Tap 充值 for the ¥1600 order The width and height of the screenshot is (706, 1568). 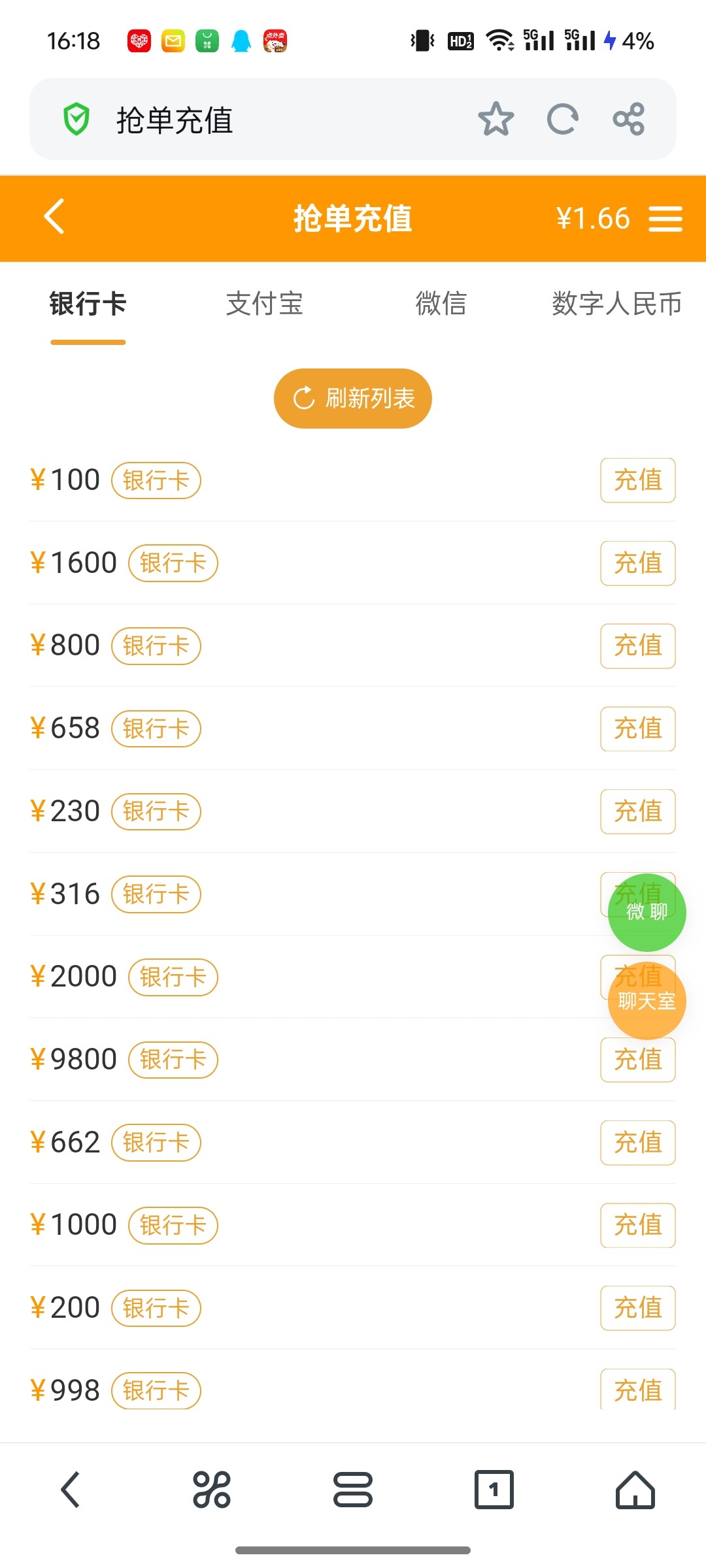pos(637,563)
